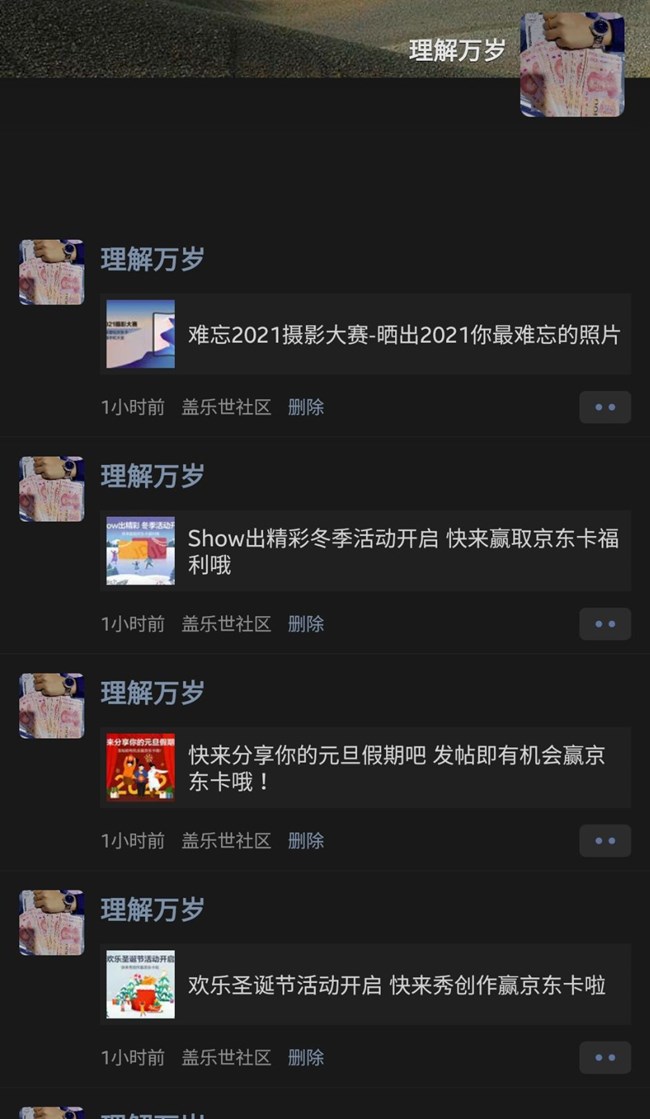Open the 元旦假期 sharing post card
The image size is (650, 1119).
tap(365, 768)
